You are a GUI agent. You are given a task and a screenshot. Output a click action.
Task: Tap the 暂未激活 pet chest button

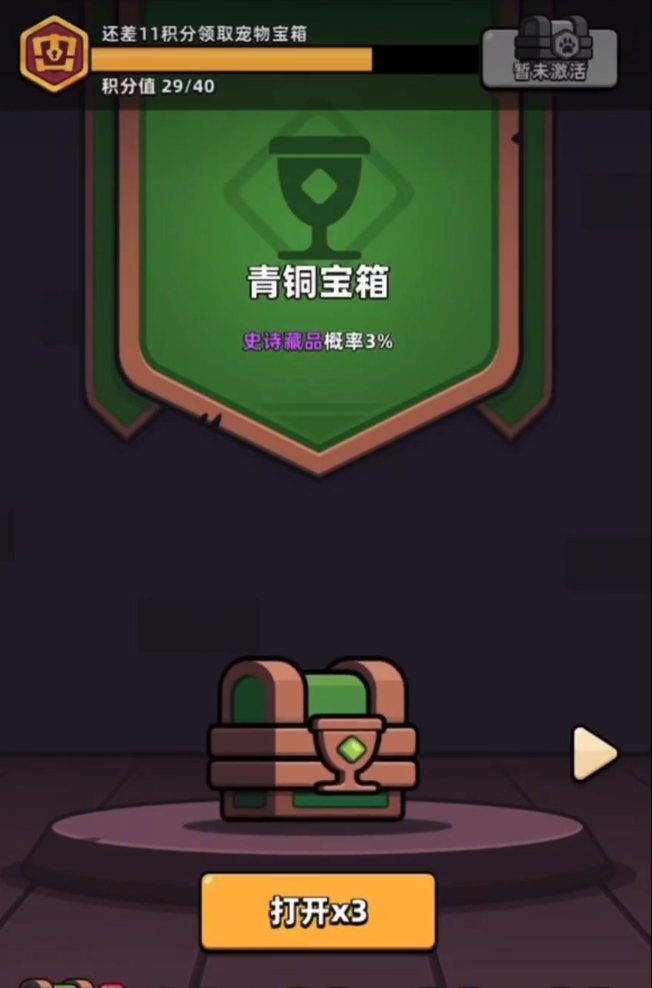(x=552, y=54)
